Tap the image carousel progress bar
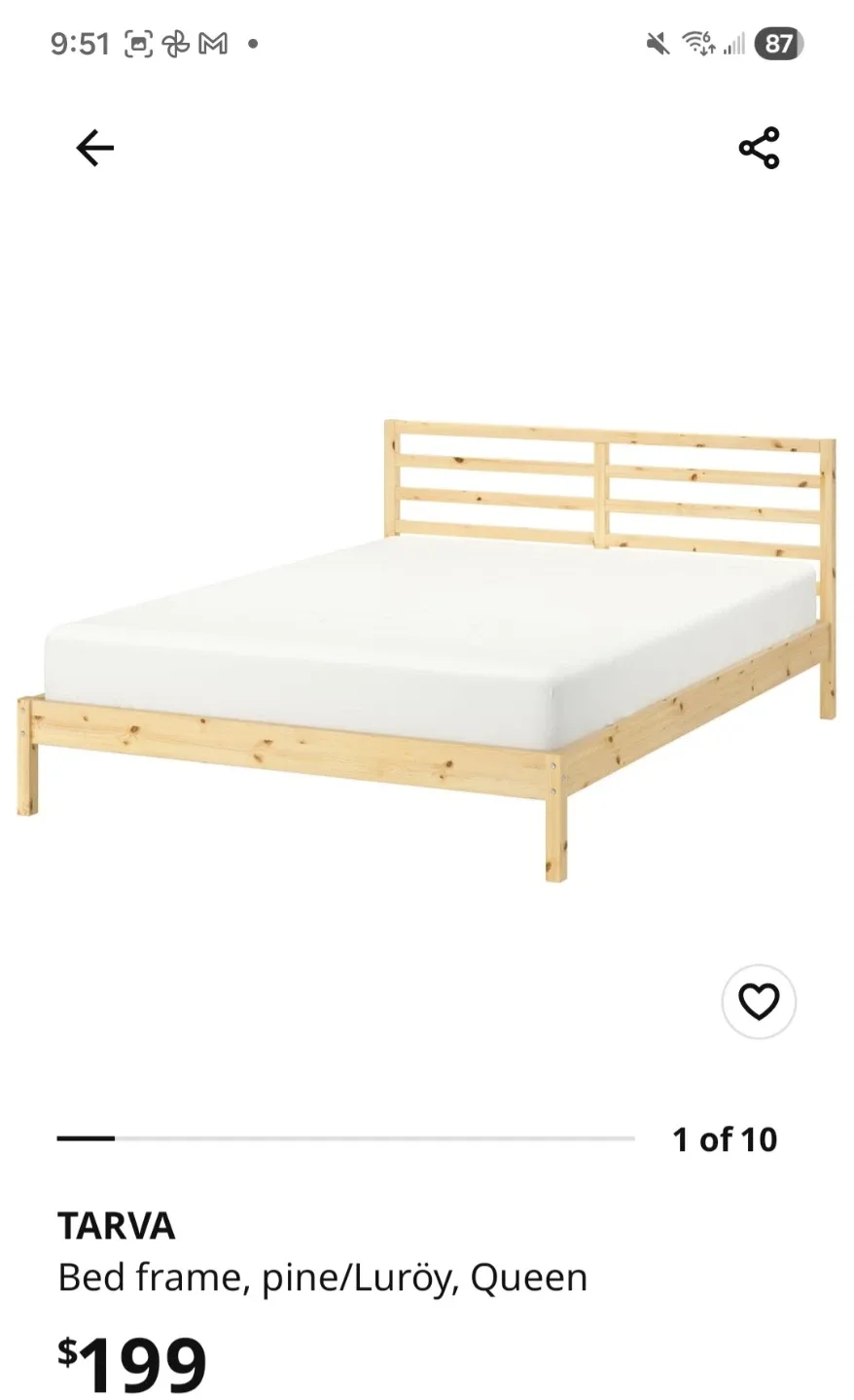This screenshot has height=1400, width=854. click(x=350, y=1137)
